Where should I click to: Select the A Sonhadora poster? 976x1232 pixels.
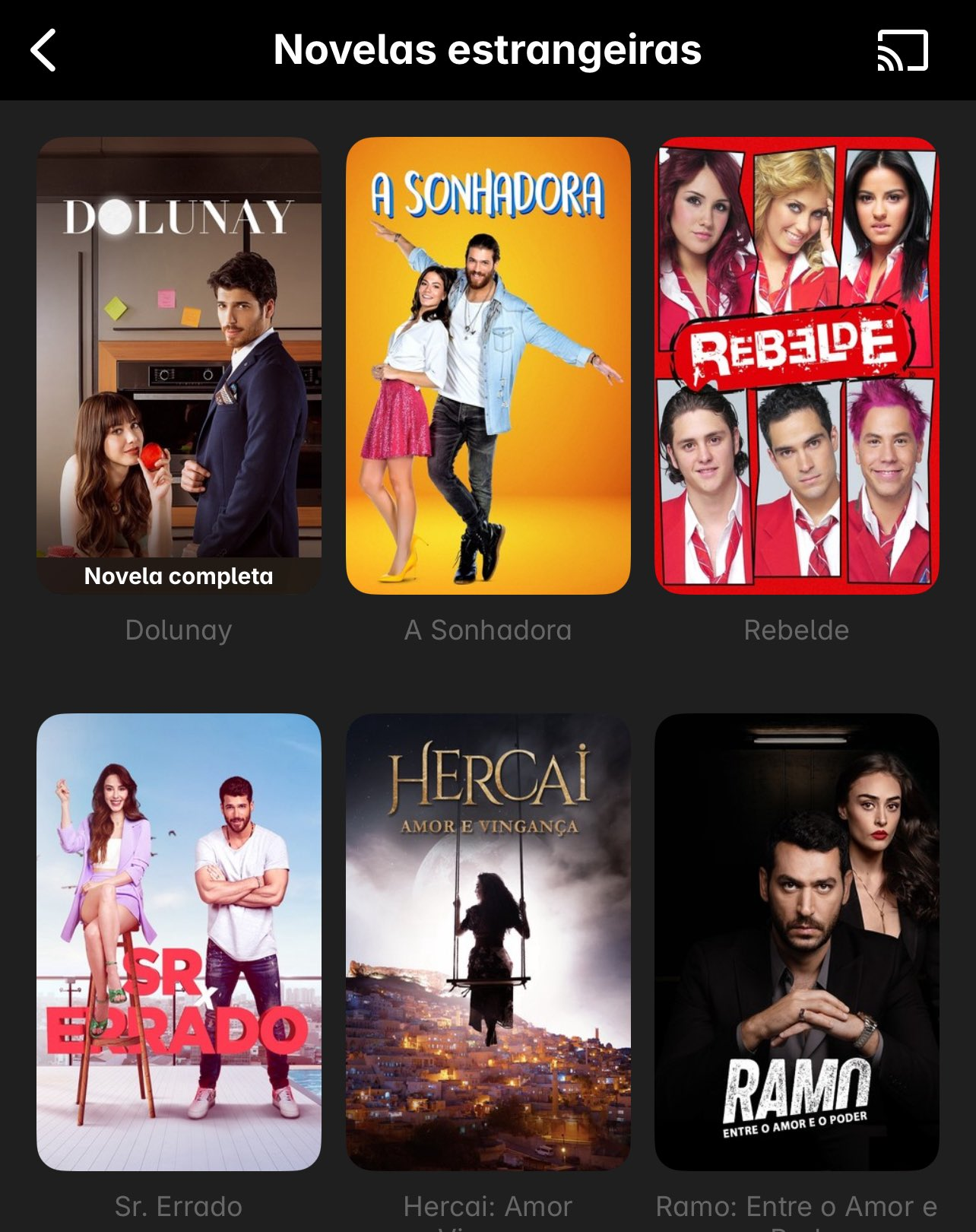click(x=488, y=365)
